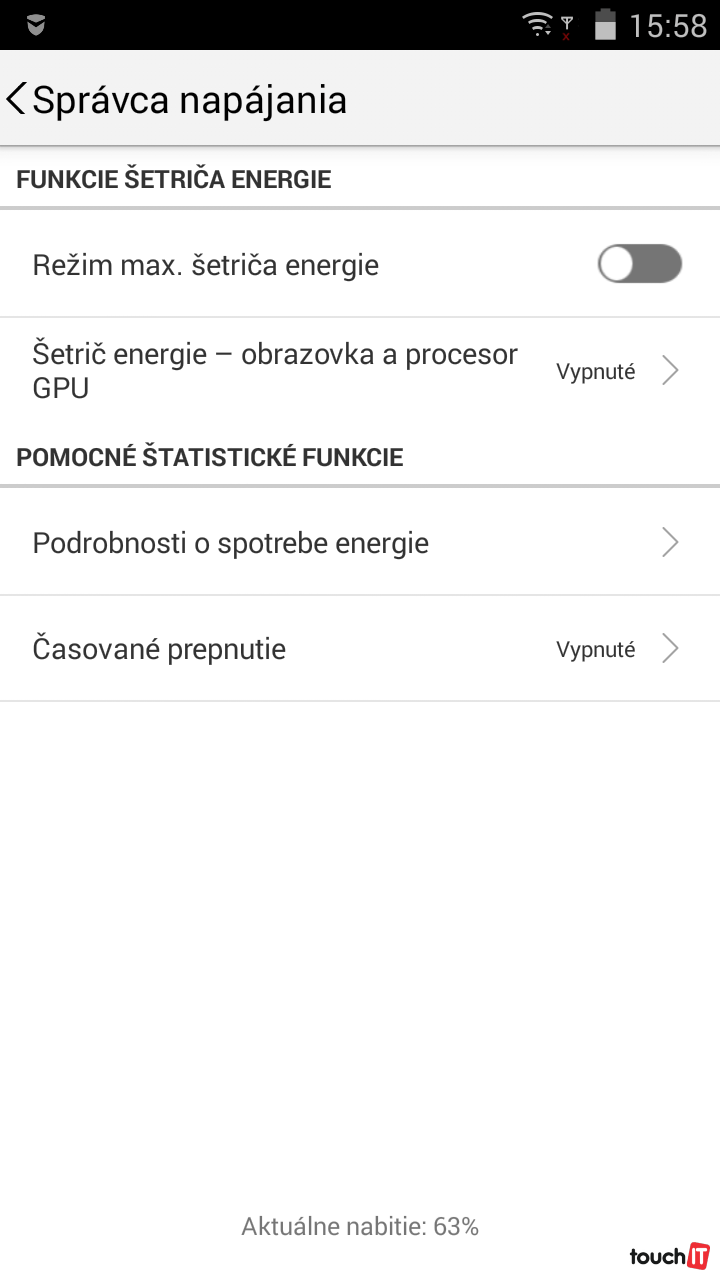Go back from Správca napájania

[x=18, y=100]
